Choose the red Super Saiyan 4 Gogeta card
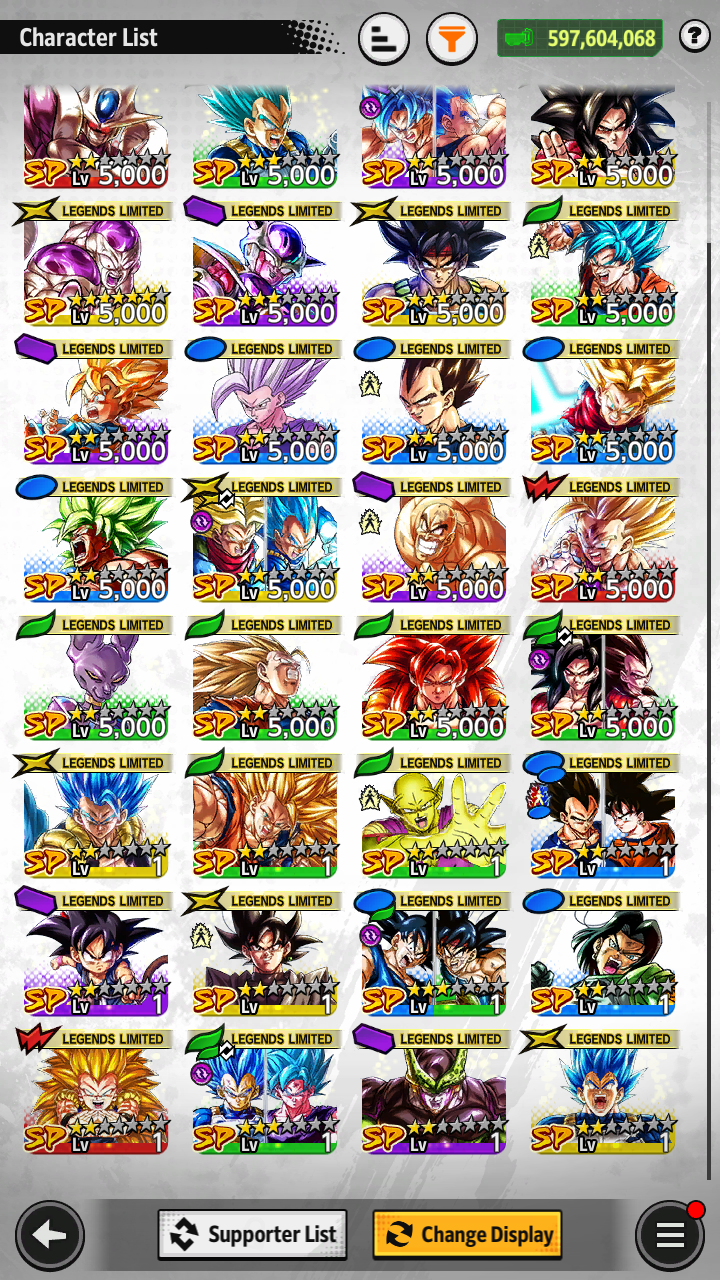Viewport: 720px width, 1280px height. coord(433,678)
